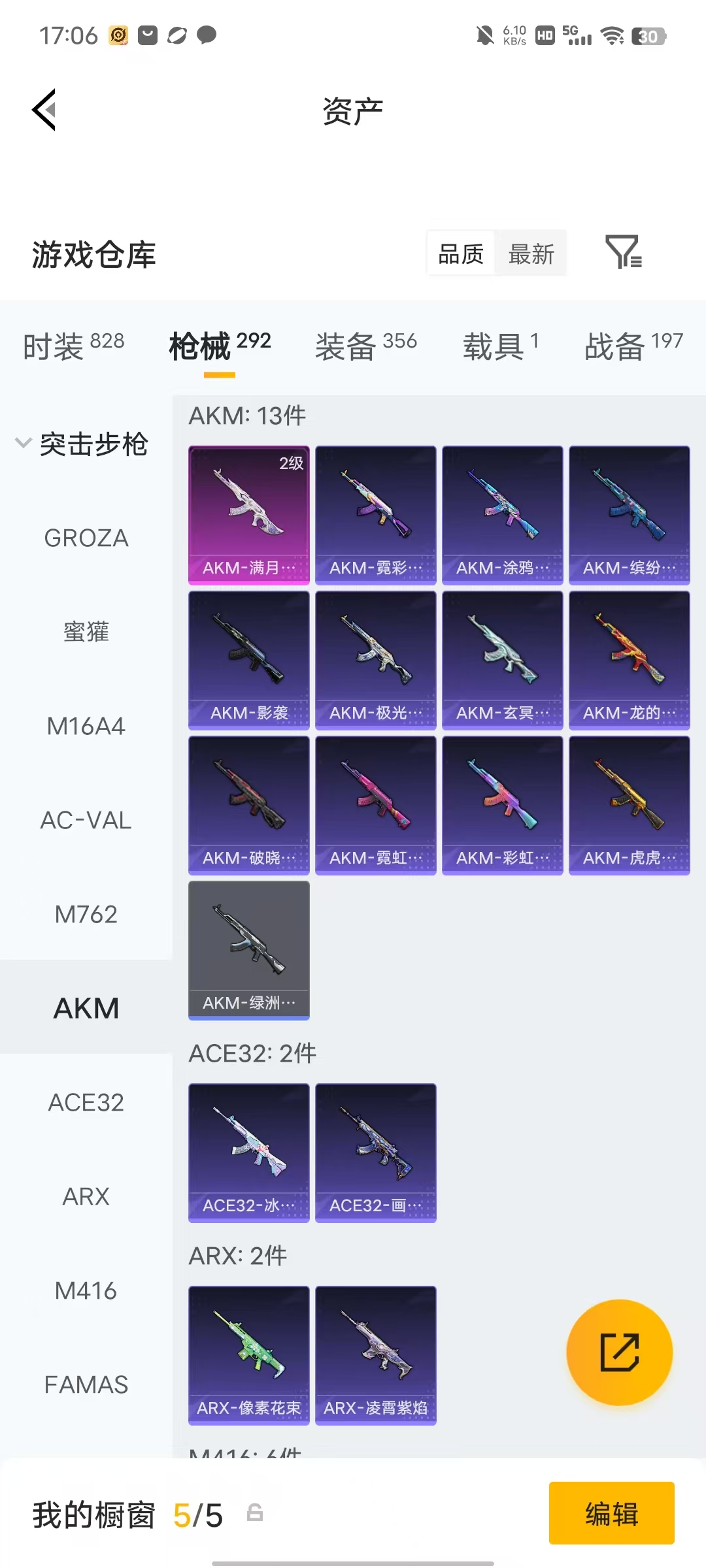Select GROZA in the weapon list

[86, 538]
